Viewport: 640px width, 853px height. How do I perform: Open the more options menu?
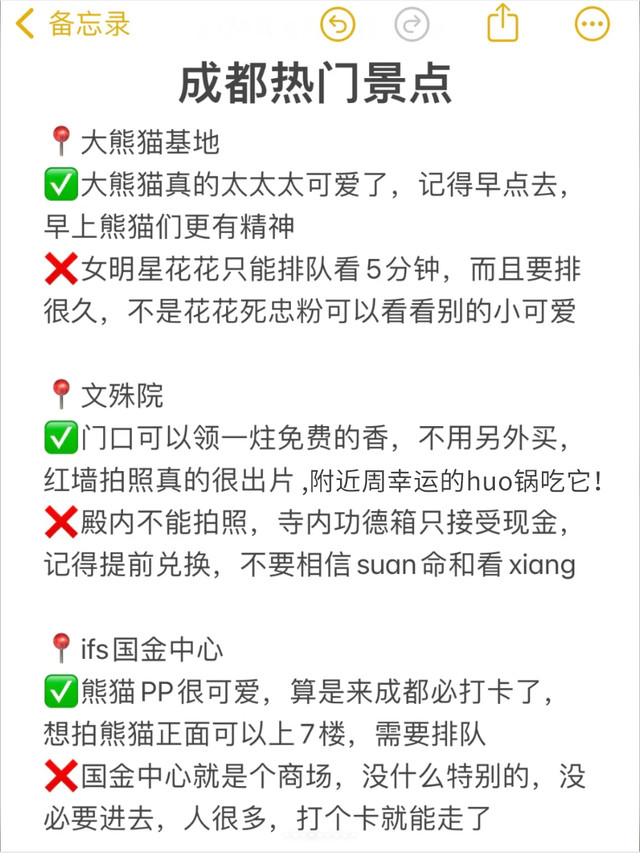pos(592,24)
